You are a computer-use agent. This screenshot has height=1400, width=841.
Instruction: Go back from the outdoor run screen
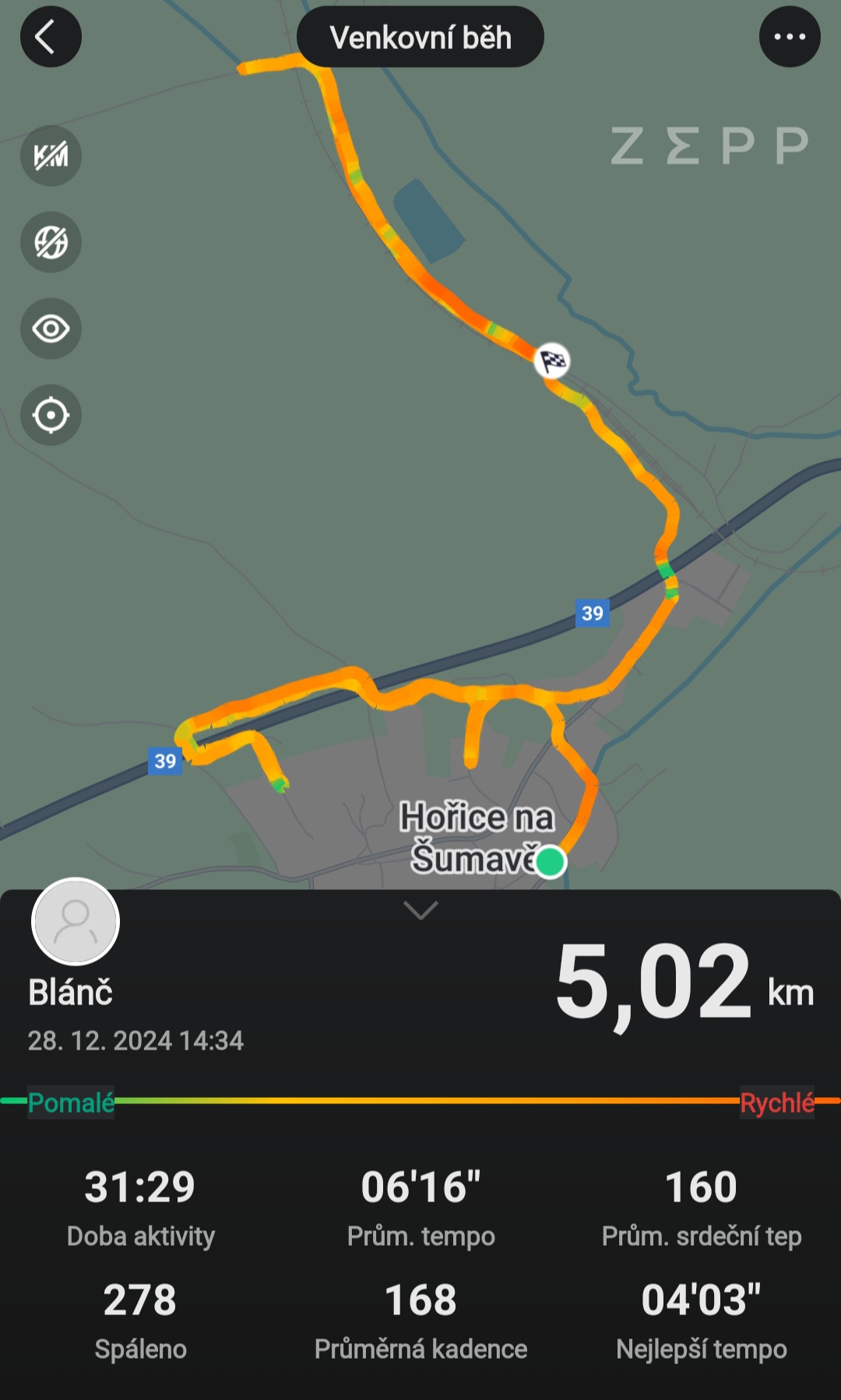(51, 37)
